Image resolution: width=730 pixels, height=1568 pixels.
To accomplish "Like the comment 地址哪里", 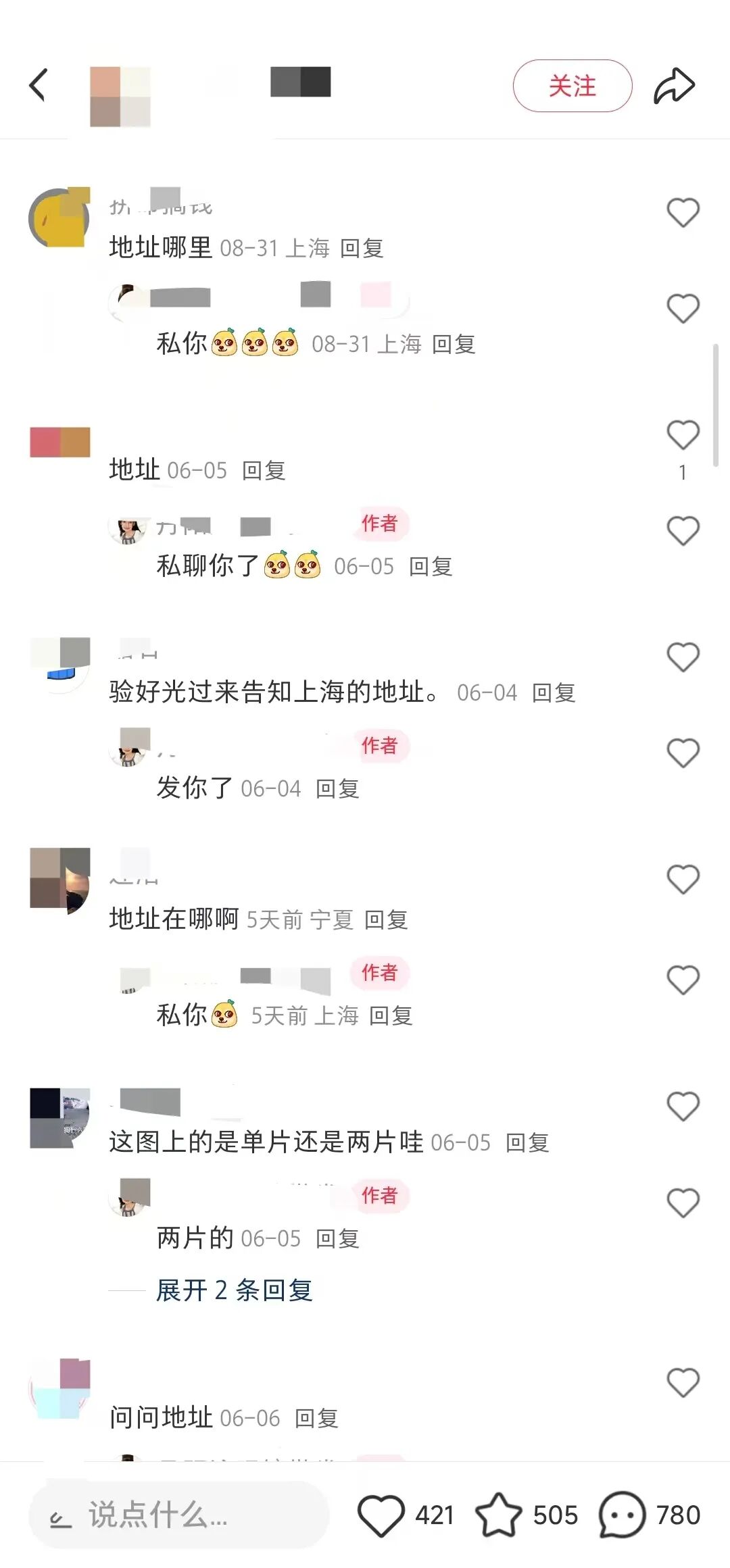I will 683,213.
